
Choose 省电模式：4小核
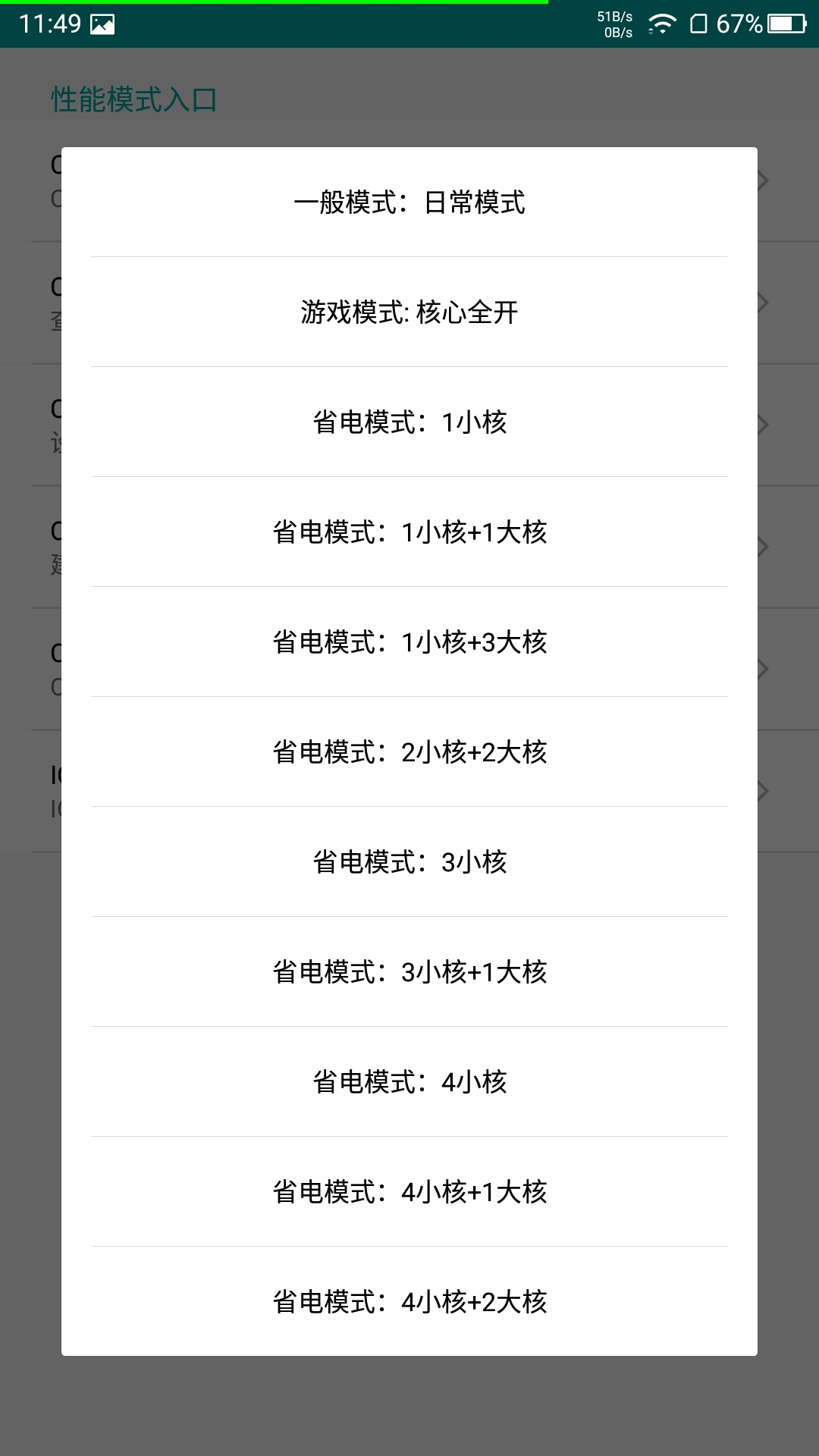coord(409,1082)
